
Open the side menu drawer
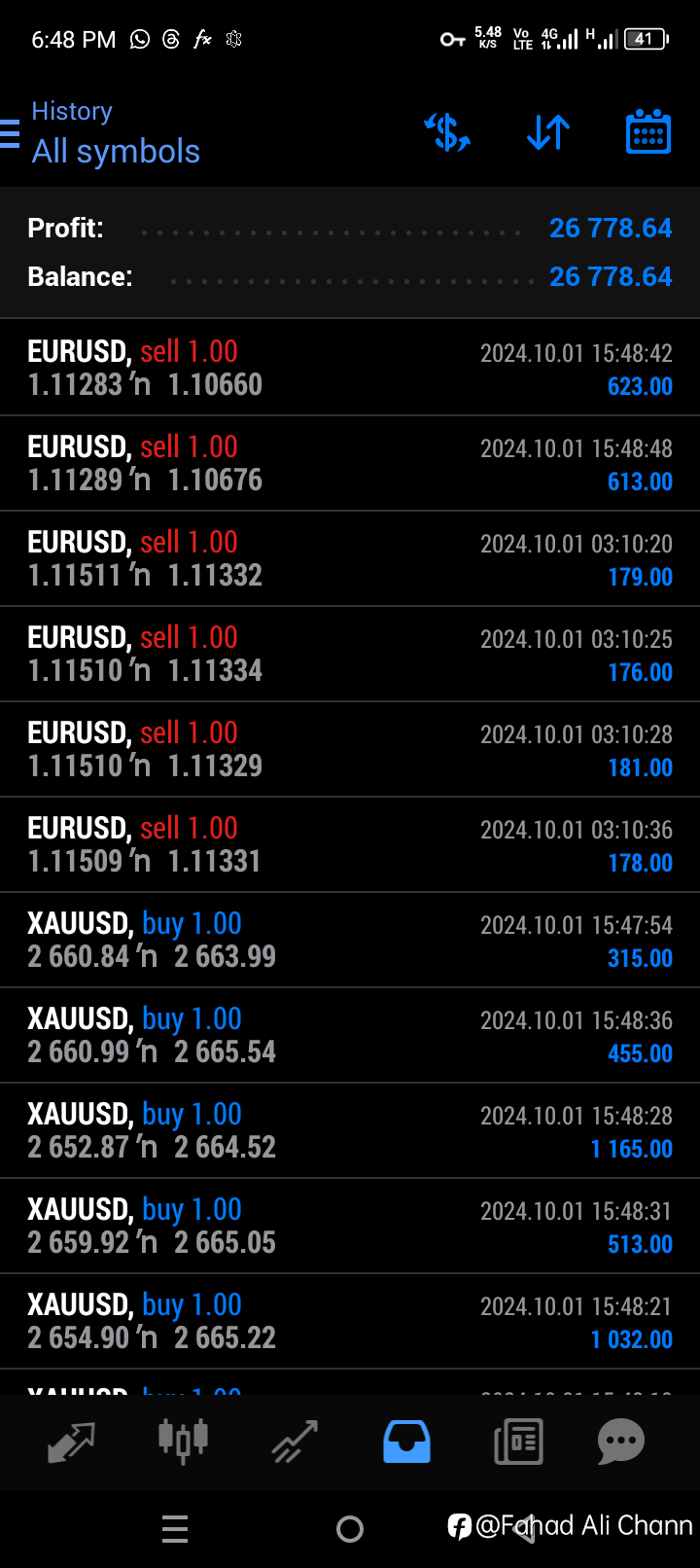point(10,133)
